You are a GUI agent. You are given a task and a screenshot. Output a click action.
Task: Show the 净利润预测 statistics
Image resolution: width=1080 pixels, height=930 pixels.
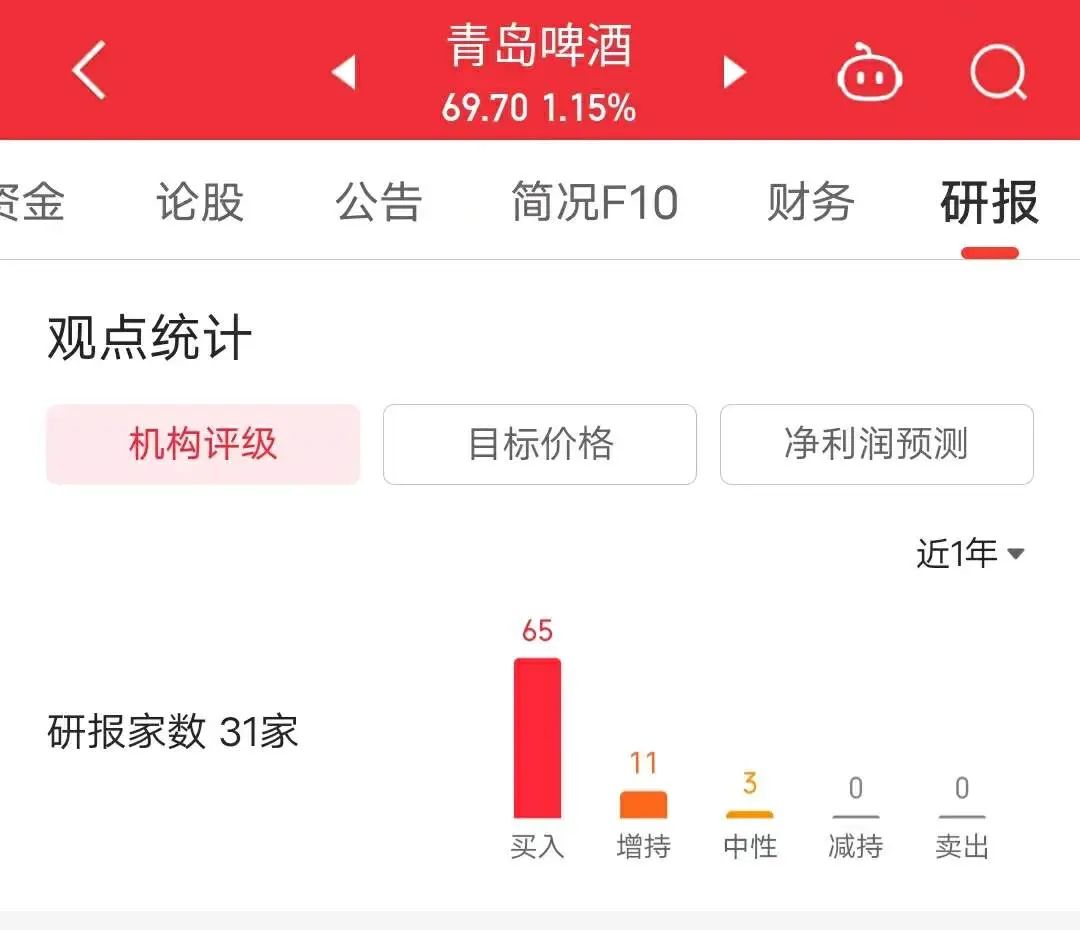click(876, 444)
